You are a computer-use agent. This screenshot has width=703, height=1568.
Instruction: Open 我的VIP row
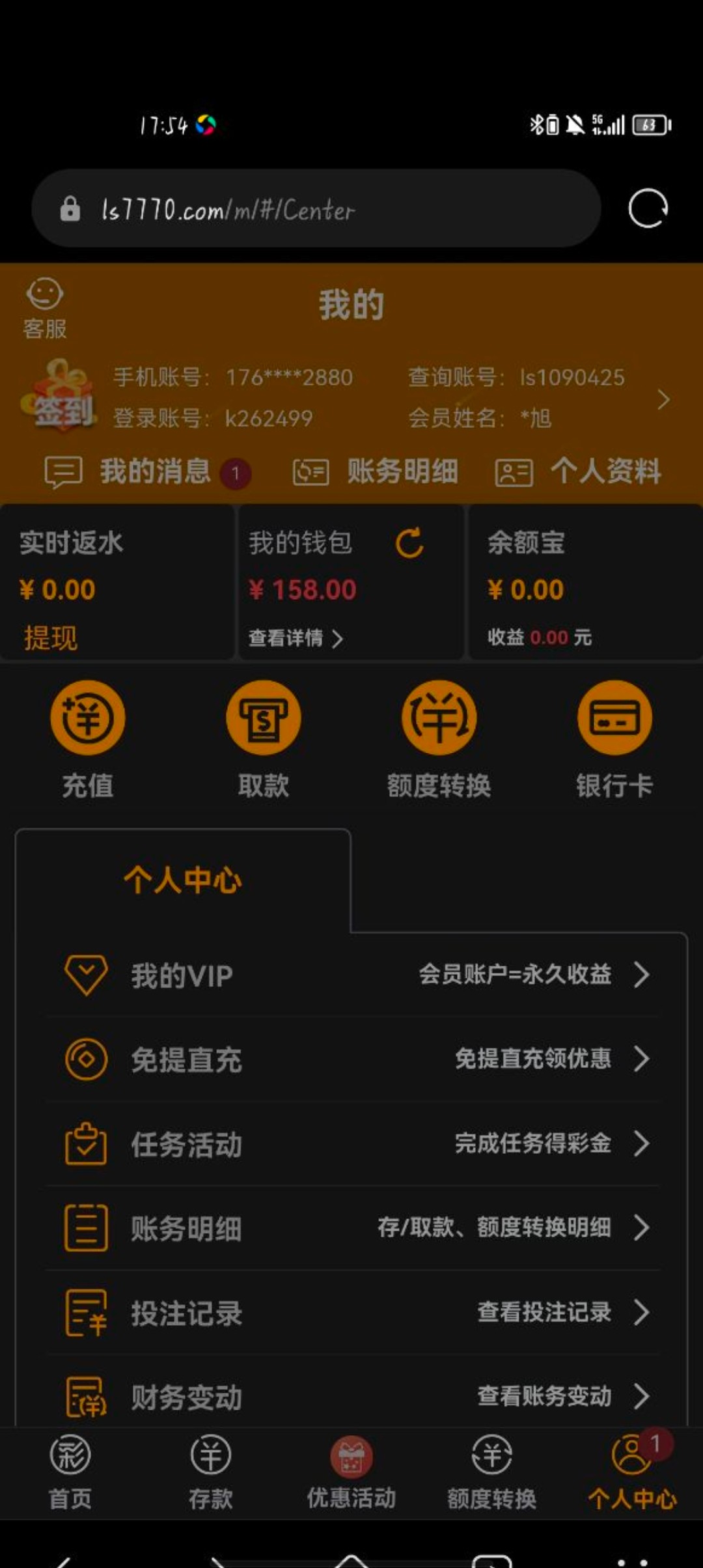click(x=351, y=975)
